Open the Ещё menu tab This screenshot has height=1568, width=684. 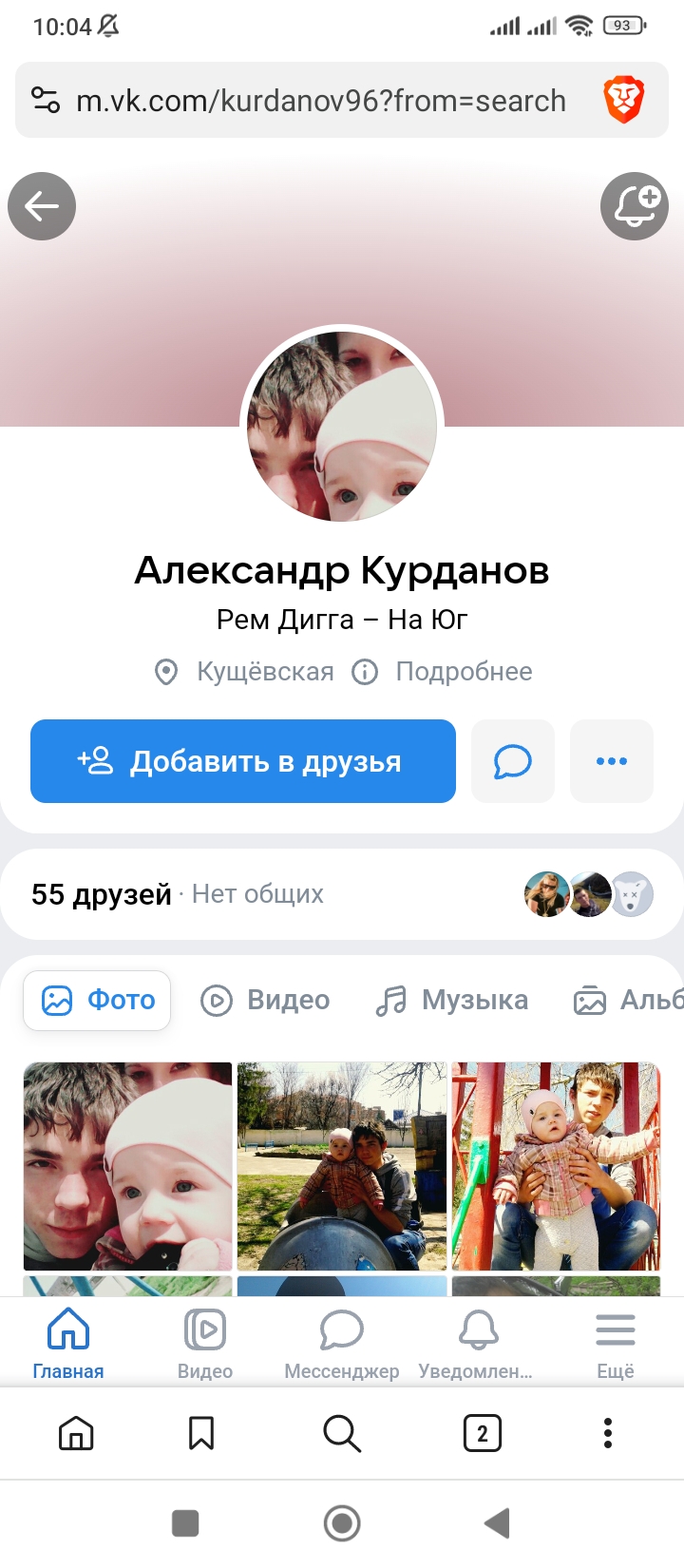[616, 1344]
